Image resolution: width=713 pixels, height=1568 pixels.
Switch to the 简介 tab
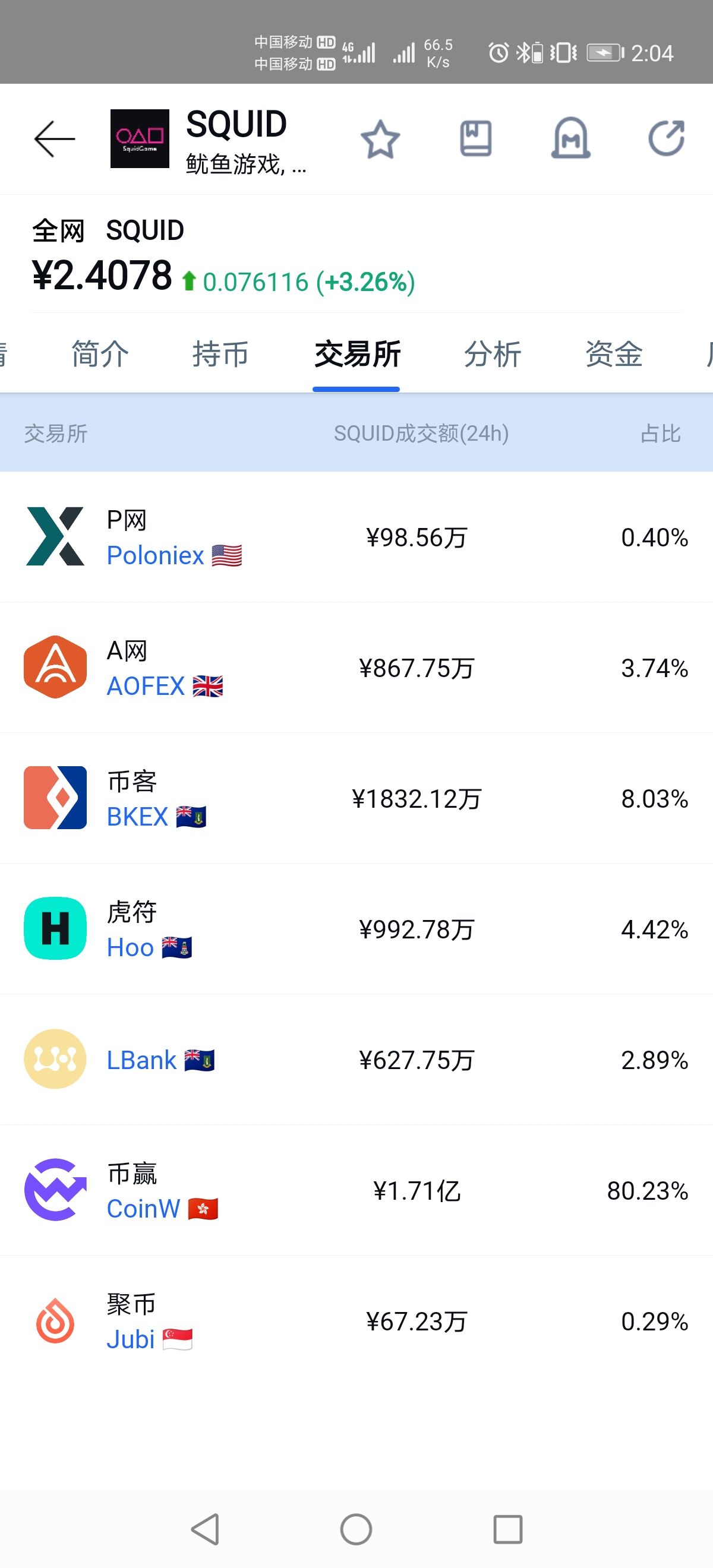pyautogui.click(x=100, y=354)
